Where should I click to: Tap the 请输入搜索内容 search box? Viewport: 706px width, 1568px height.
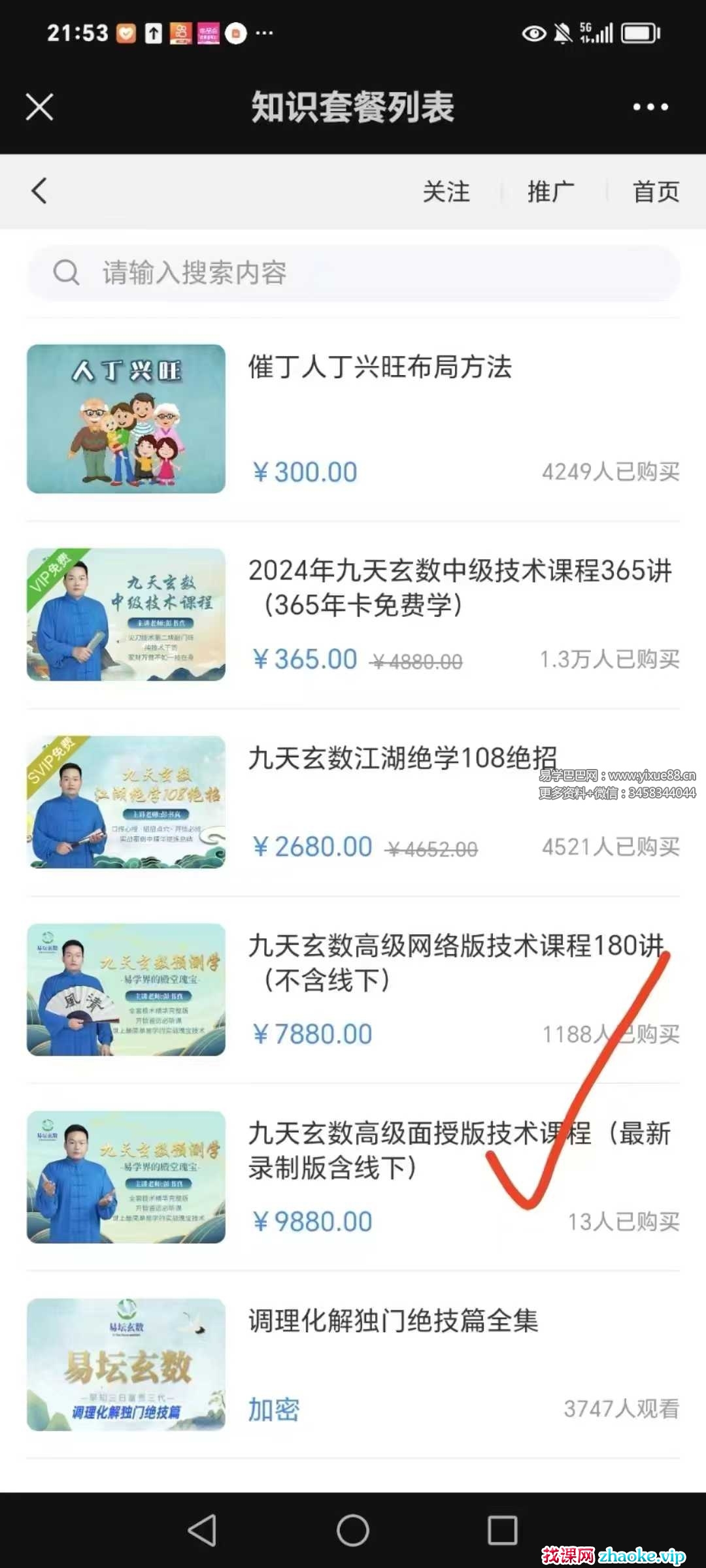click(x=353, y=272)
